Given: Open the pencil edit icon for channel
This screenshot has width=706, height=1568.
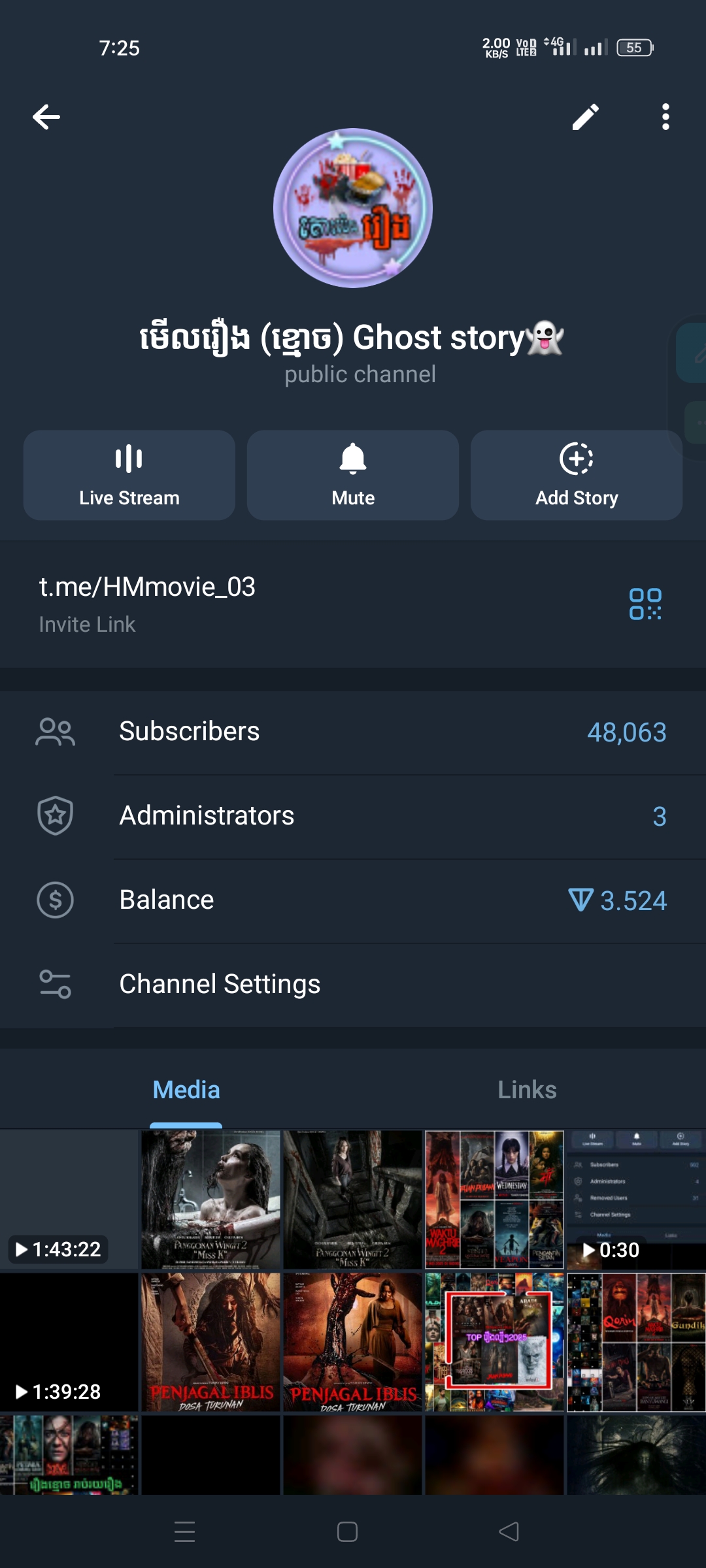Looking at the screenshot, I should click(x=585, y=116).
